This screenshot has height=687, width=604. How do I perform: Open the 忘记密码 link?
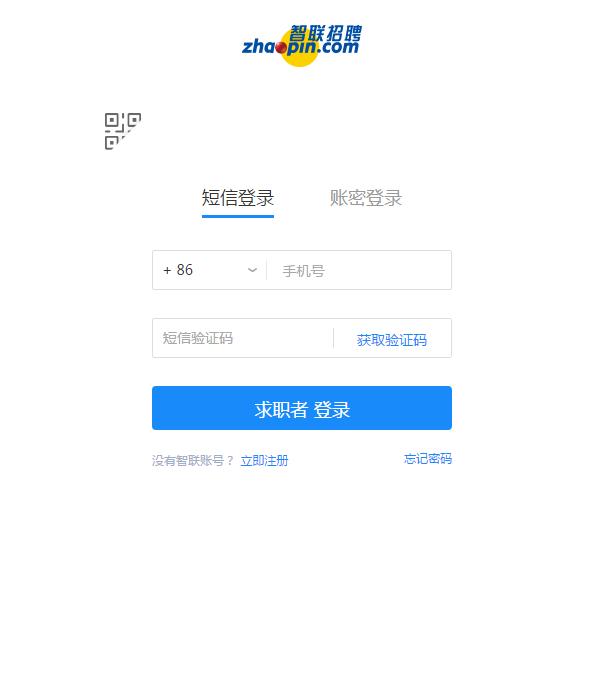pos(428,459)
